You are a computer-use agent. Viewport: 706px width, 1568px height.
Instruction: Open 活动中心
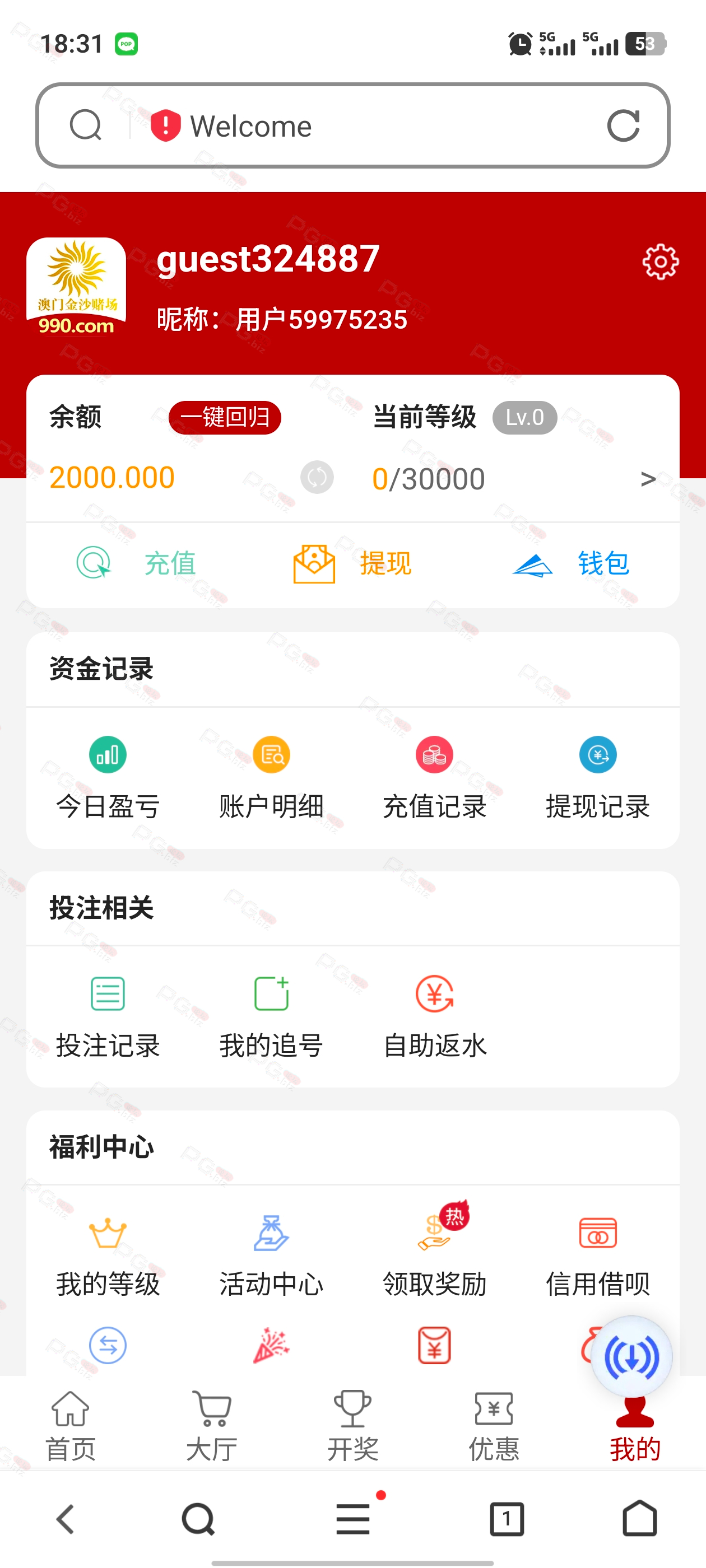coord(271,1255)
